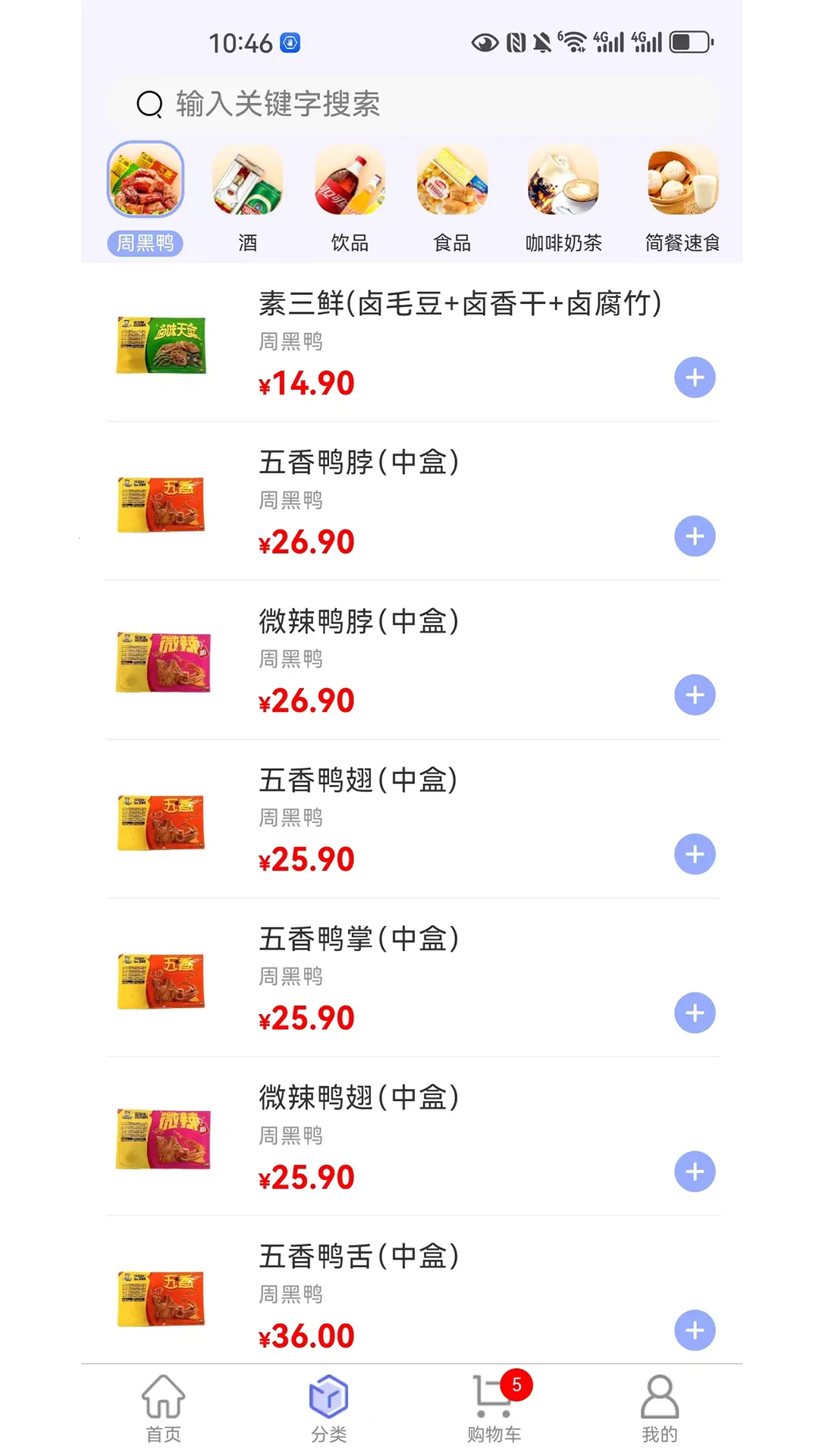Open the 素三鲜 product image
Viewport: 819px width, 1456px height.
(x=162, y=345)
